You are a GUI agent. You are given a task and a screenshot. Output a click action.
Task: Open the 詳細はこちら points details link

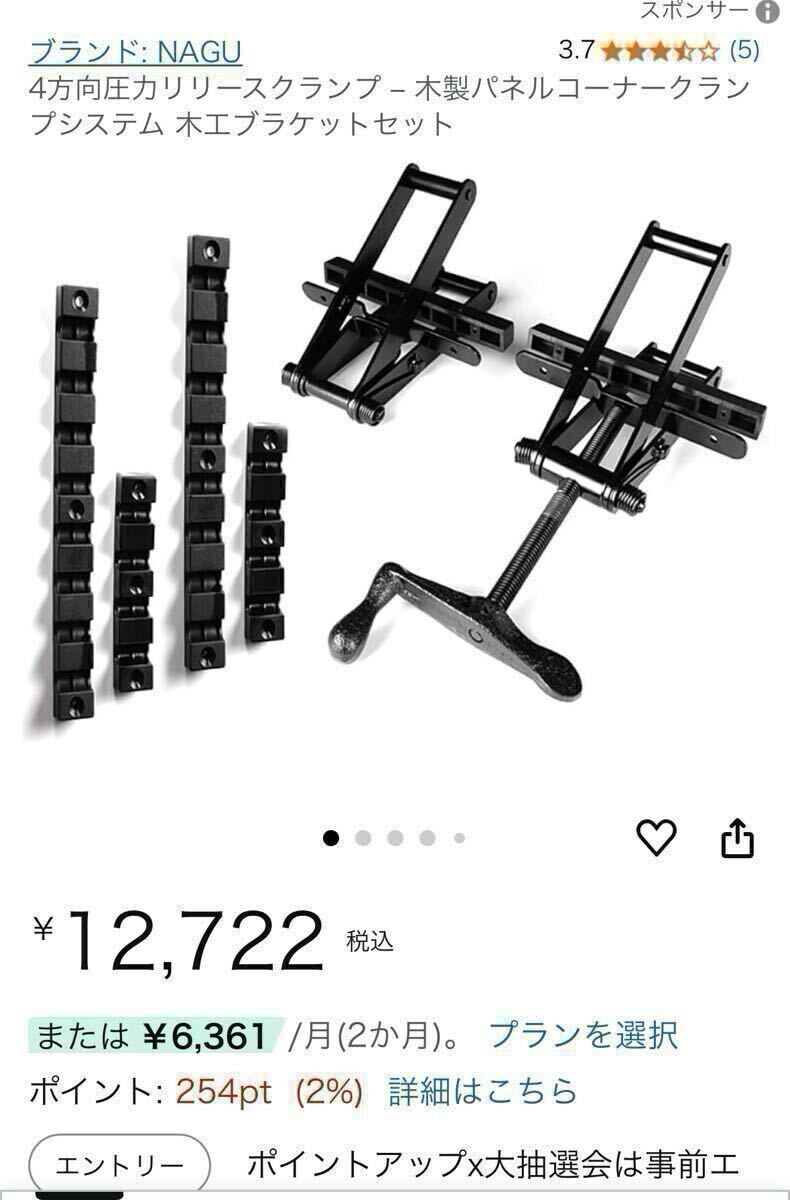coord(483,1090)
